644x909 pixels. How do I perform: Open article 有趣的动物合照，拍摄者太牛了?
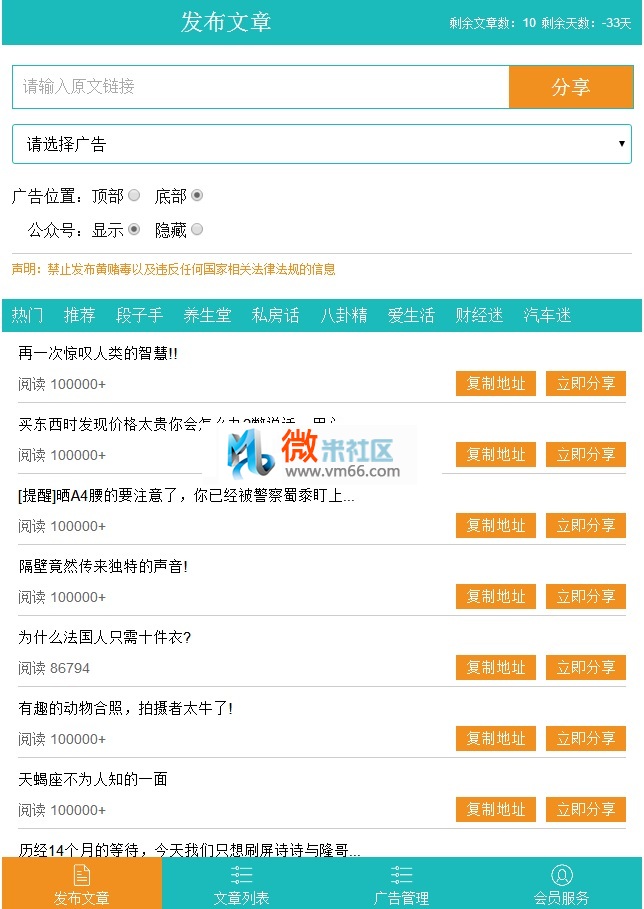[x=125, y=709]
